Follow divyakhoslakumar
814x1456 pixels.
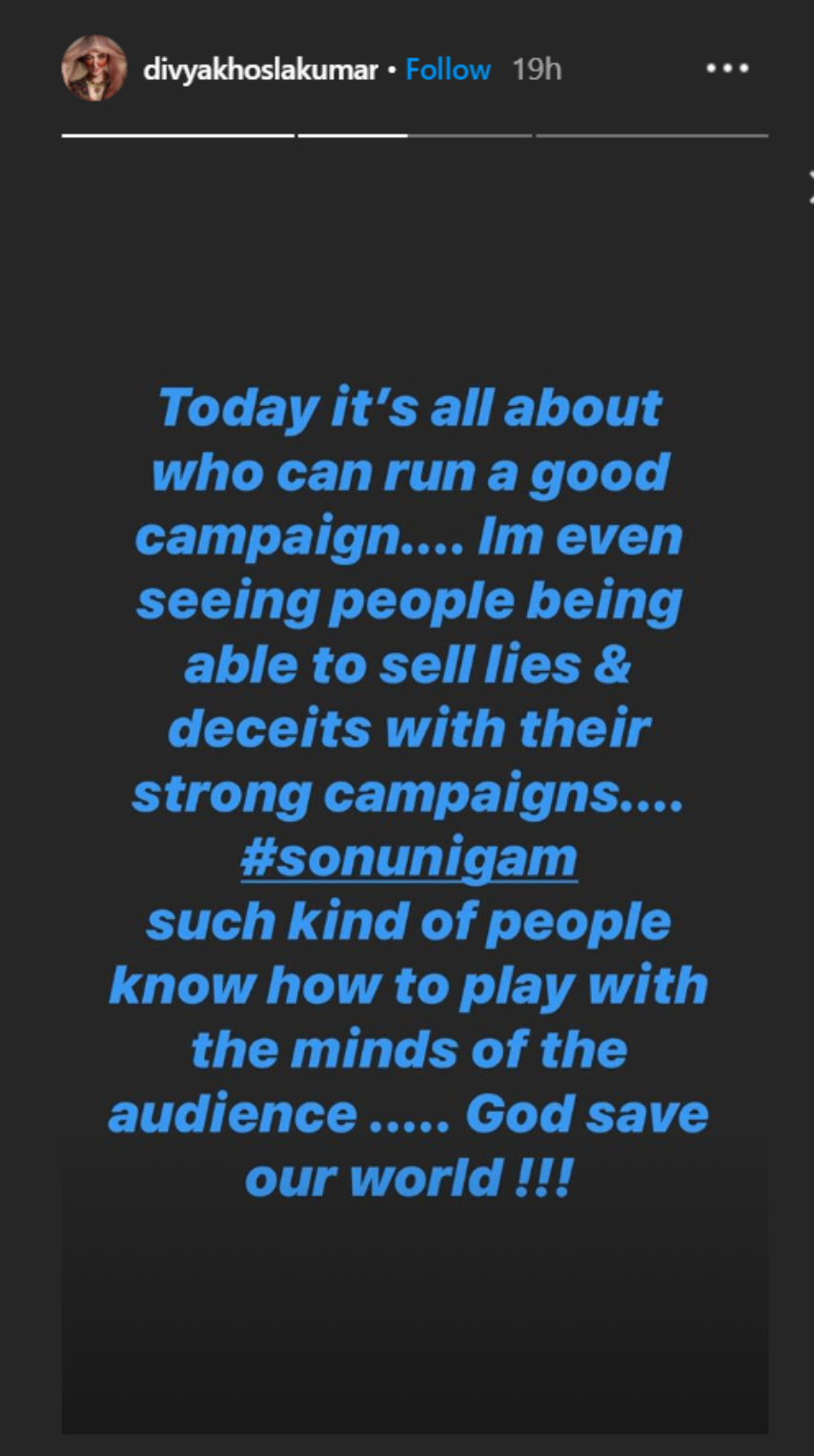click(x=448, y=70)
